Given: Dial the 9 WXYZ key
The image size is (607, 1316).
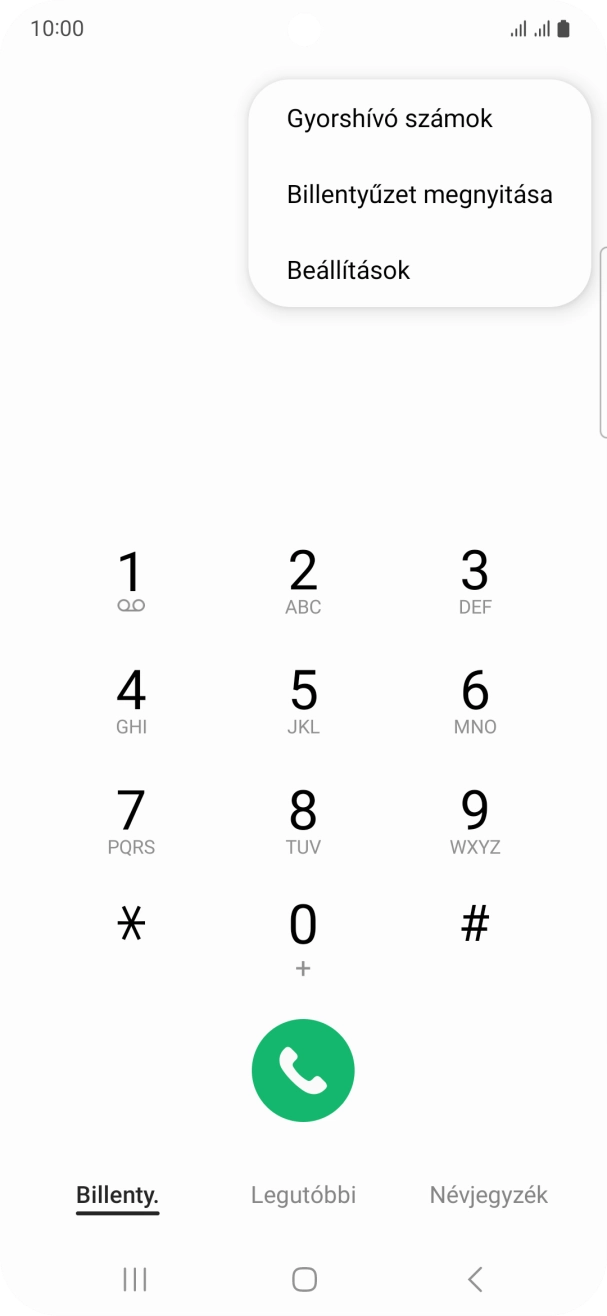Looking at the screenshot, I should click(x=475, y=820).
